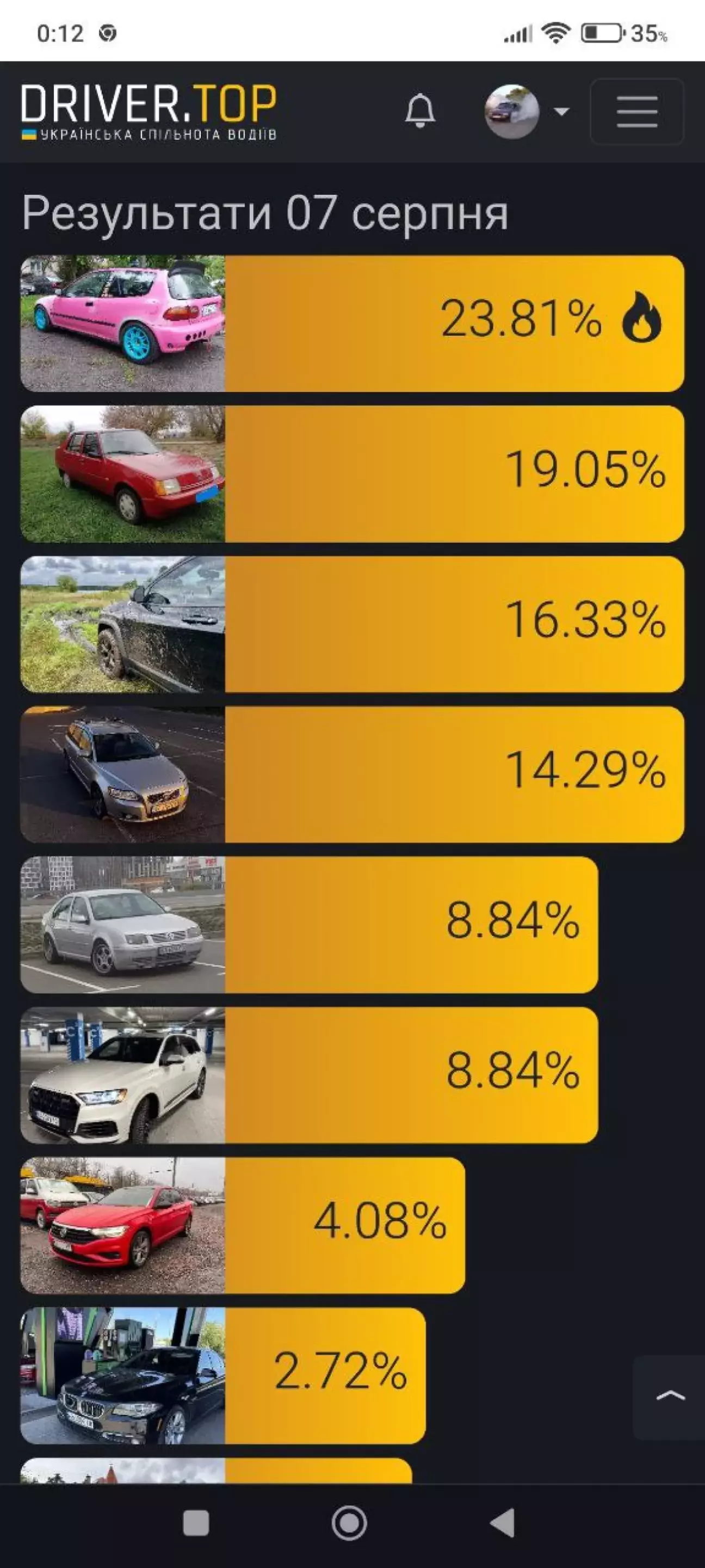Screen dimensions: 705x1568
Task: Jump back to the top of the page
Action: pyautogui.click(x=670, y=1398)
